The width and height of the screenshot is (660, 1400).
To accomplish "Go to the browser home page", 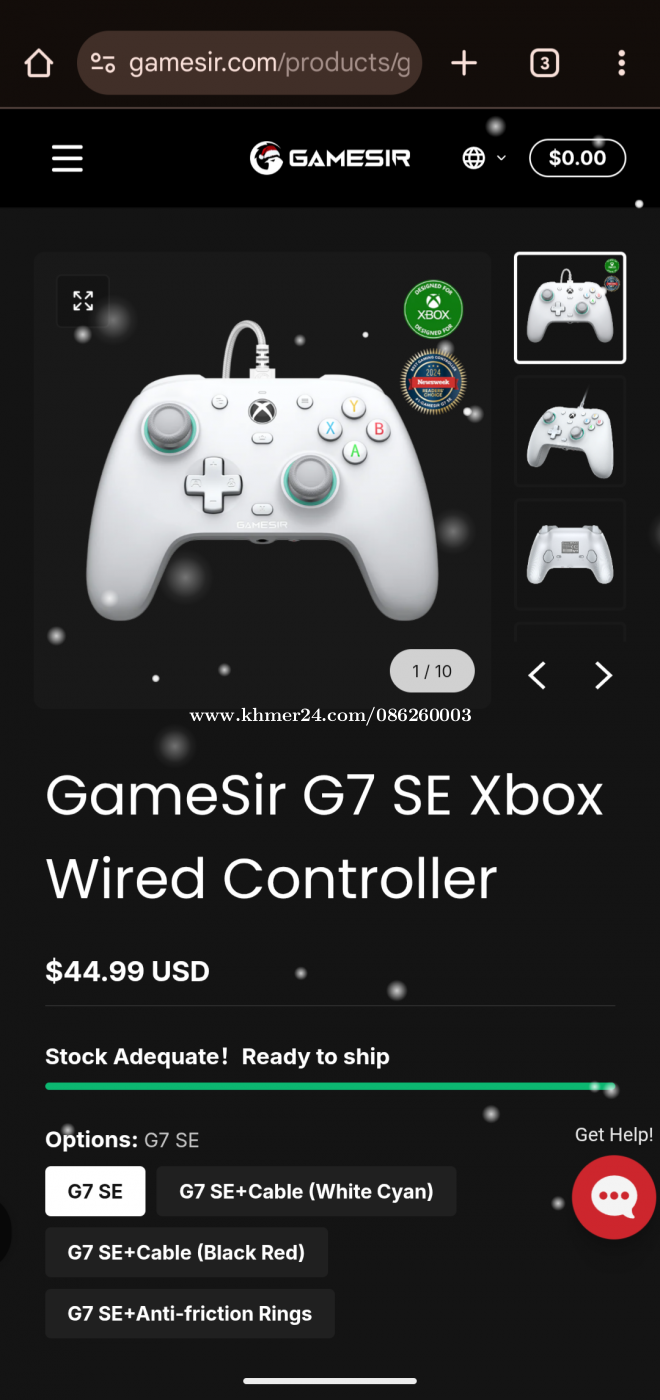I will 39,64.
